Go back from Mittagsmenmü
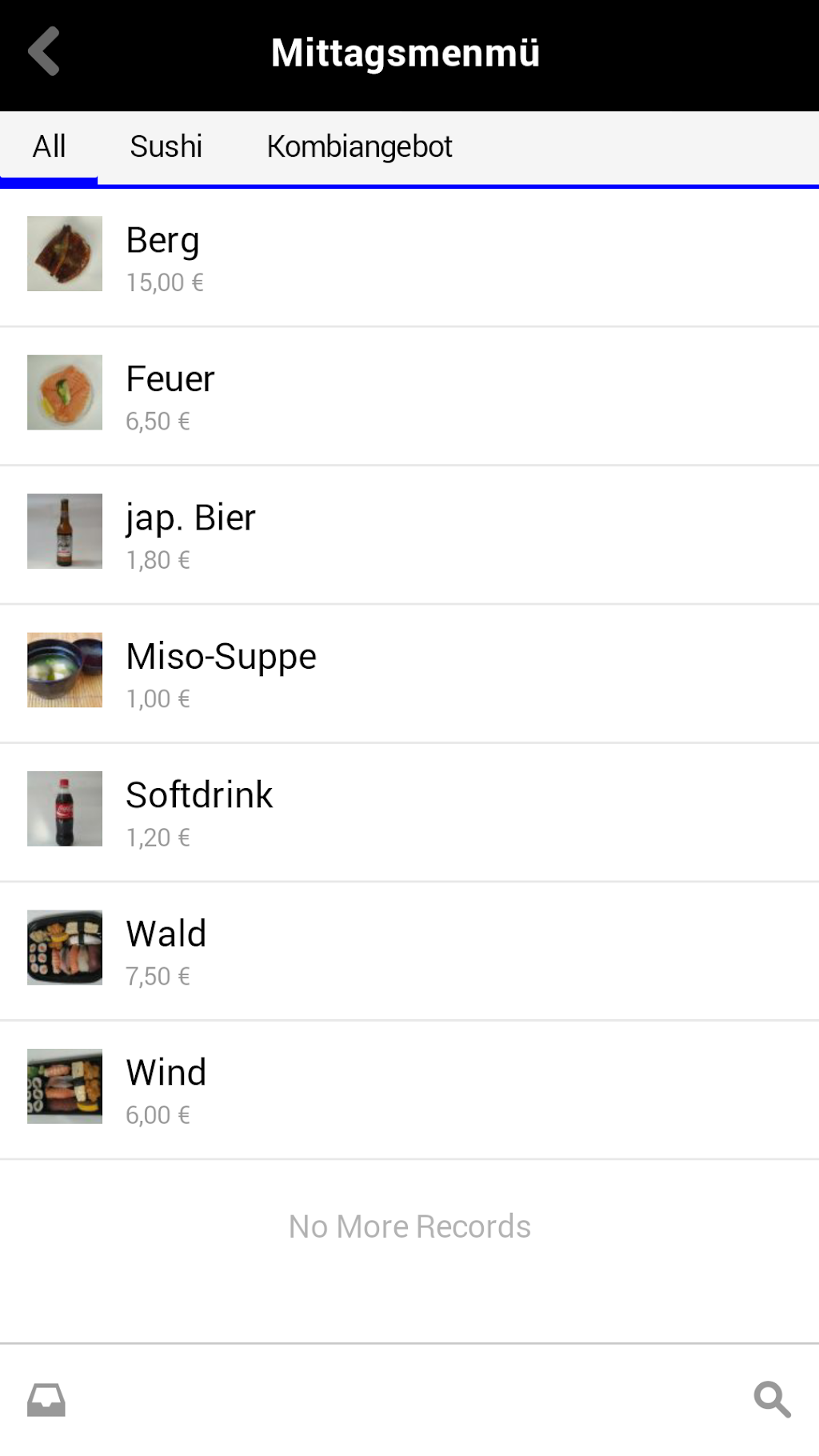Screen dimensions: 819x1456 (44, 52)
